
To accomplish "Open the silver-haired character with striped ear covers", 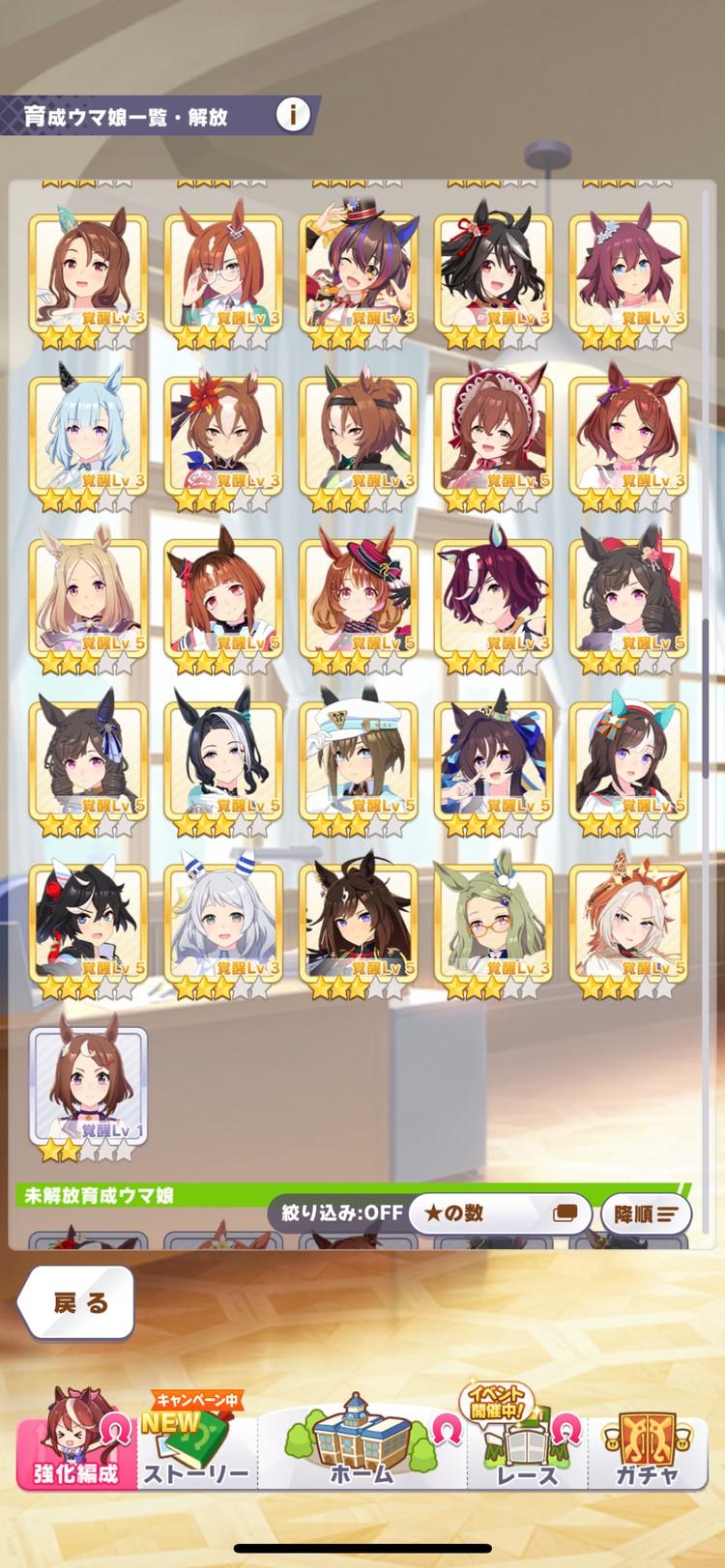I will [223, 924].
